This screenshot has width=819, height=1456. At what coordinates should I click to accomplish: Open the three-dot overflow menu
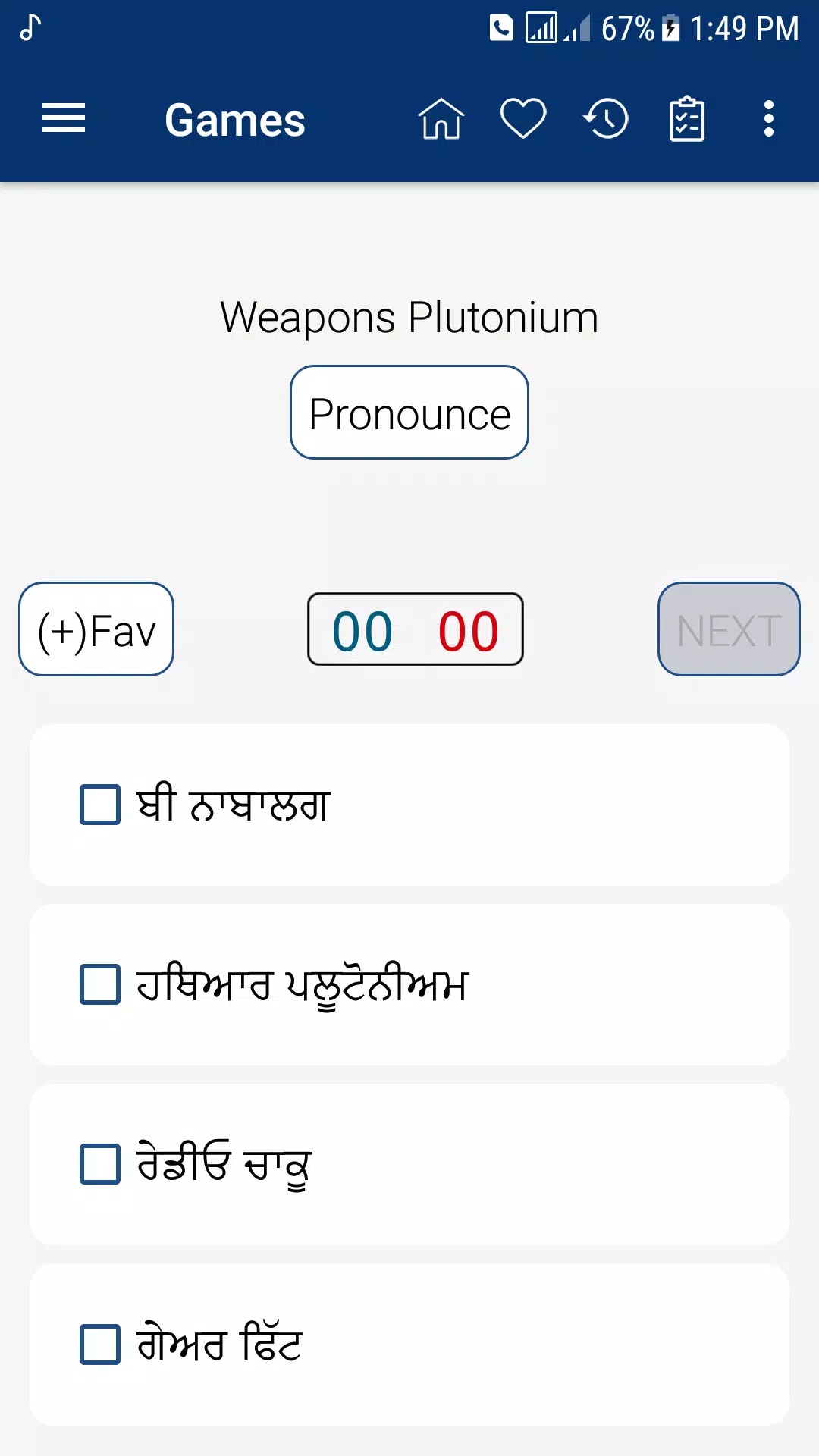click(x=768, y=119)
